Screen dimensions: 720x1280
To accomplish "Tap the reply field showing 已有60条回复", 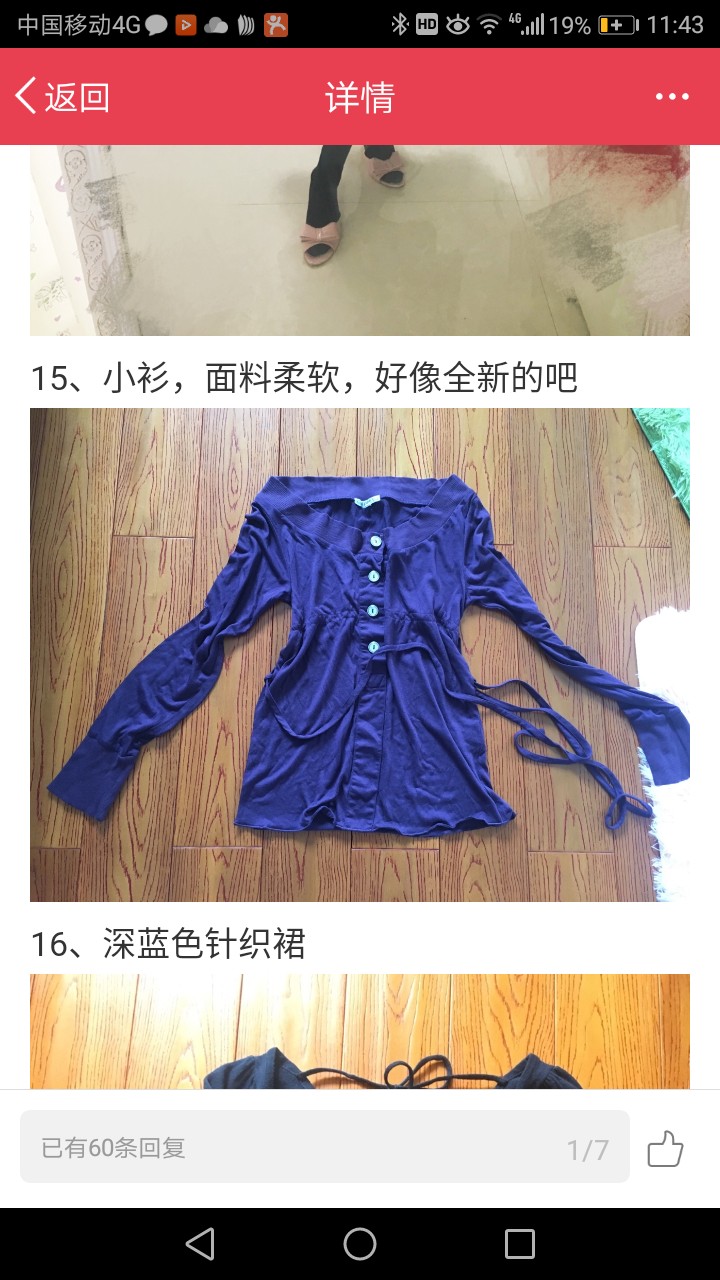I will [325, 1147].
